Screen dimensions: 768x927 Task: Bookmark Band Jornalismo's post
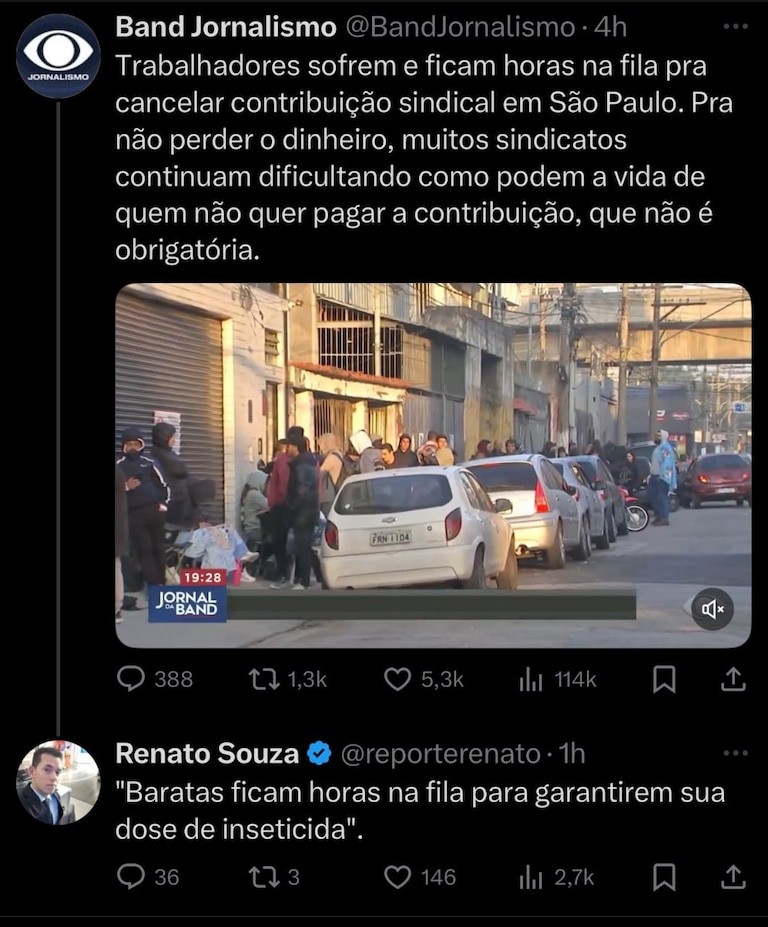pos(664,679)
